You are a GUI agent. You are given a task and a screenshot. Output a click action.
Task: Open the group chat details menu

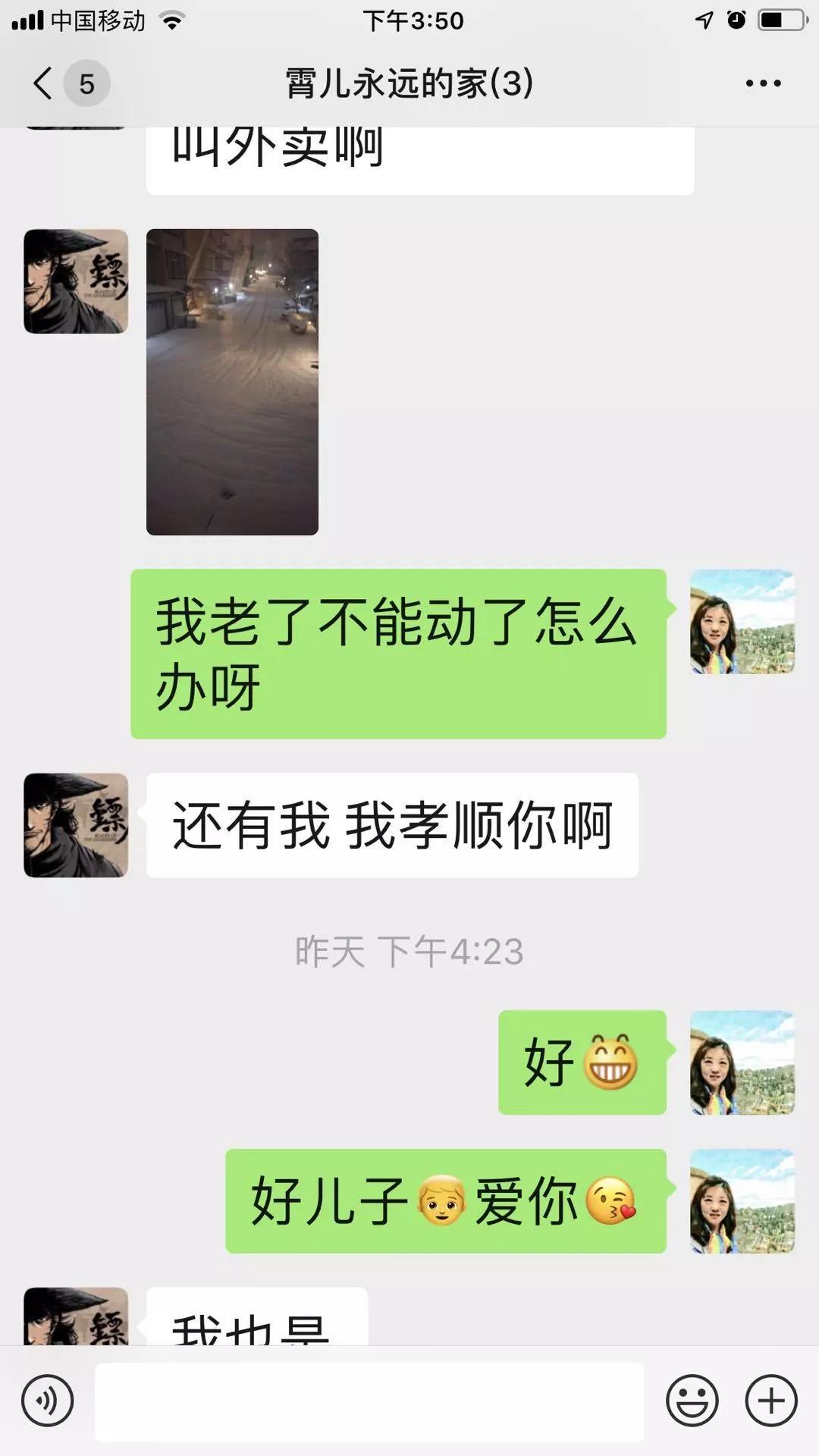click(763, 83)
